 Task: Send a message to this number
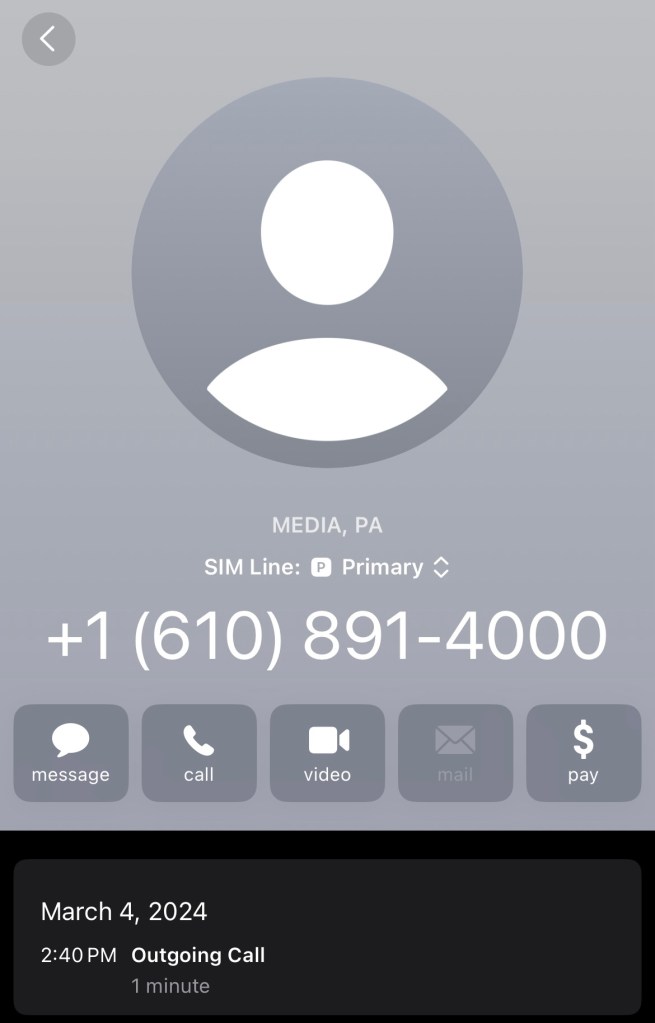click(71, 752)
